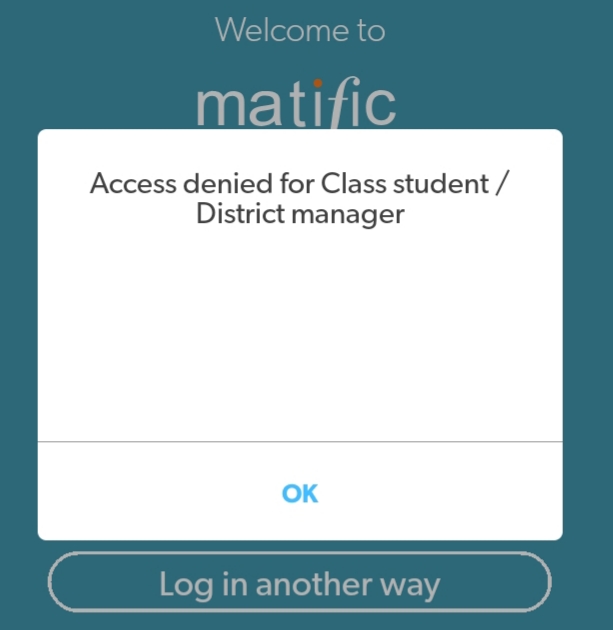613x630 pixels.
Task: Dismiss the access denied dialog with OK
Action: [300, 493]
